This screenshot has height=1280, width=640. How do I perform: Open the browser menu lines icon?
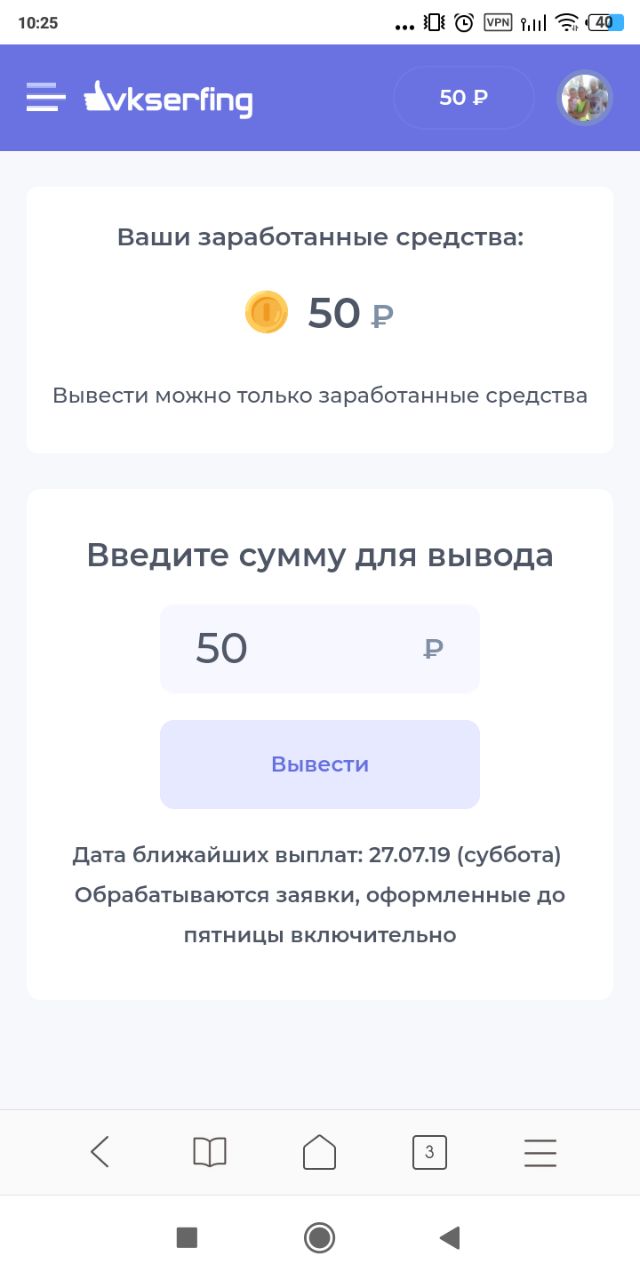540,1152
